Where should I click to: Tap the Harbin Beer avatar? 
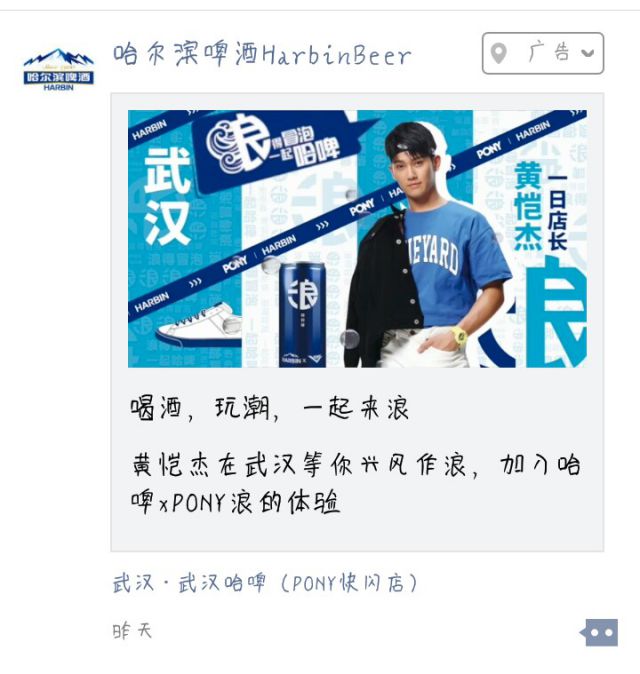click(x=58, y=69)
